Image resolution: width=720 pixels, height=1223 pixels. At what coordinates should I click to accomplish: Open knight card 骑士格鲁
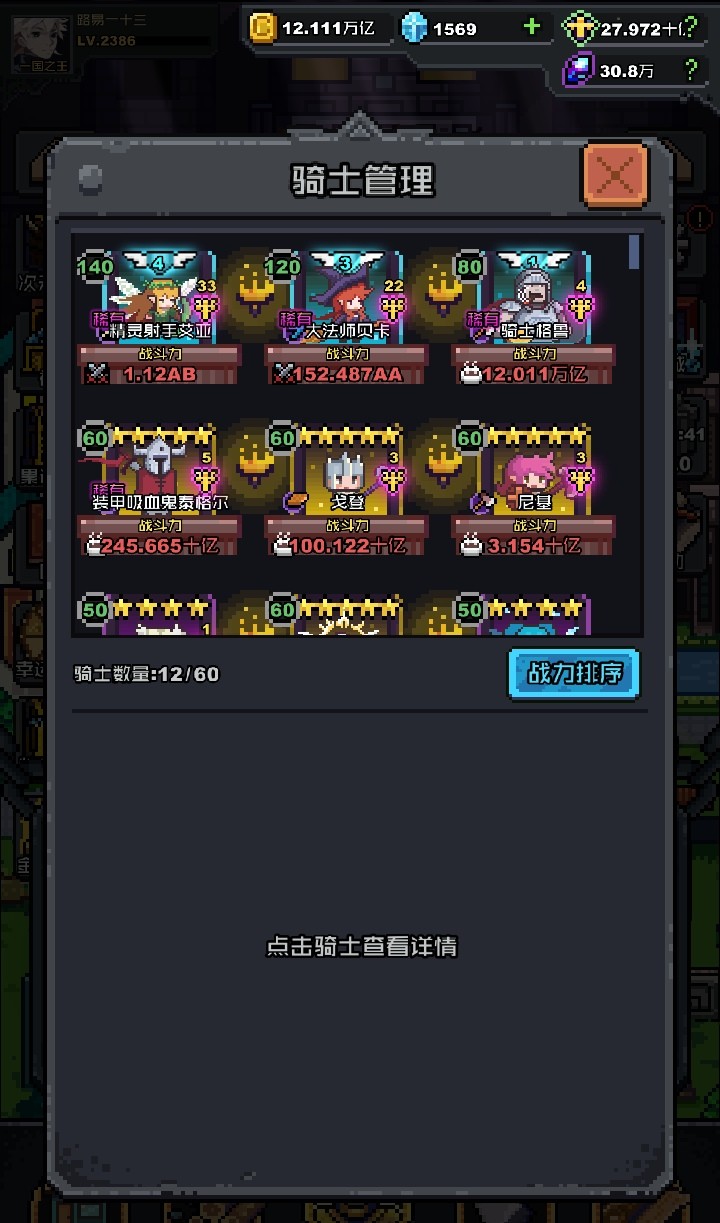pos(532,300)
